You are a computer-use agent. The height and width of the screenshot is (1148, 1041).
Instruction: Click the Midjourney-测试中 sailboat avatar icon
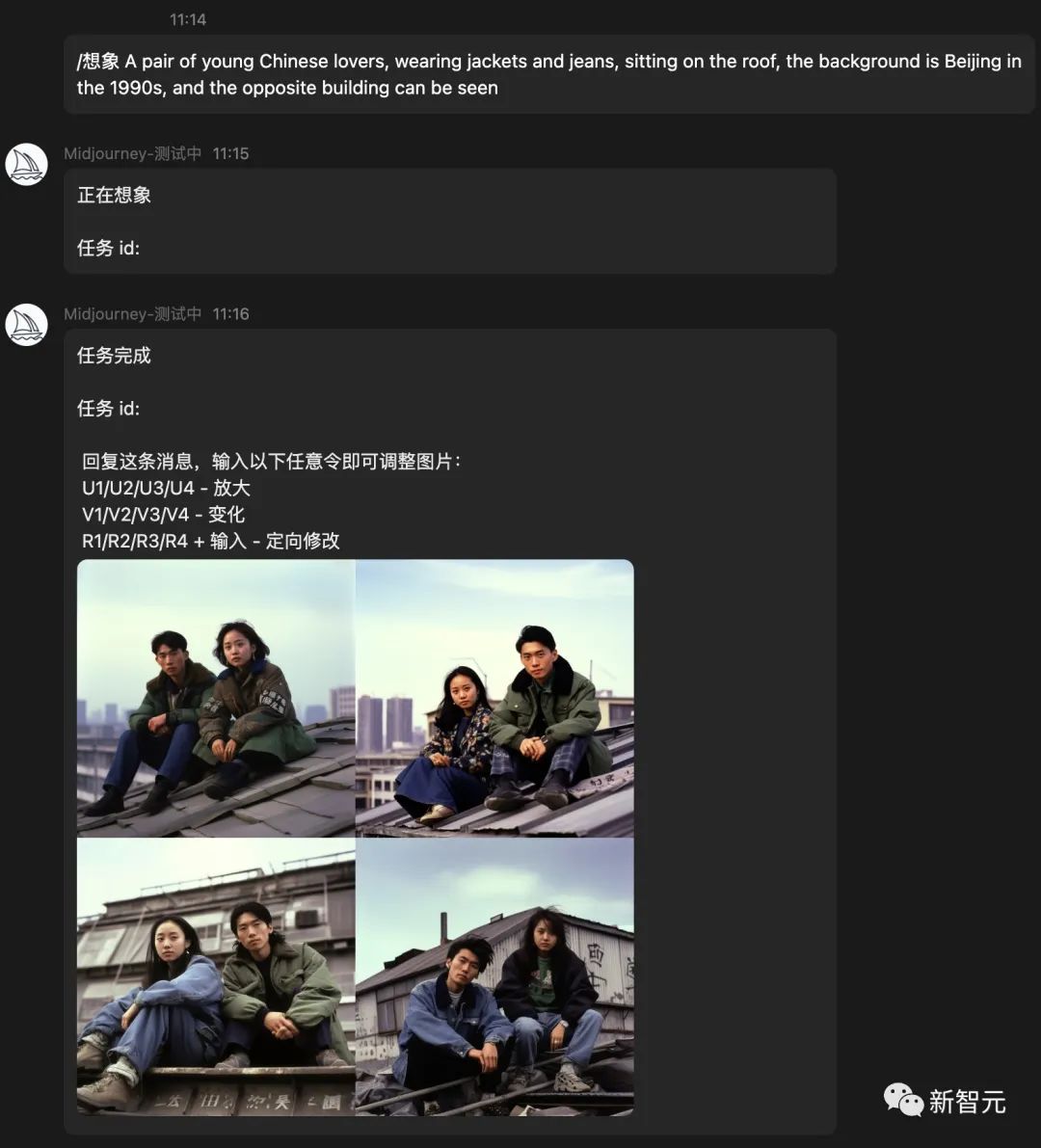pos(26,164)
